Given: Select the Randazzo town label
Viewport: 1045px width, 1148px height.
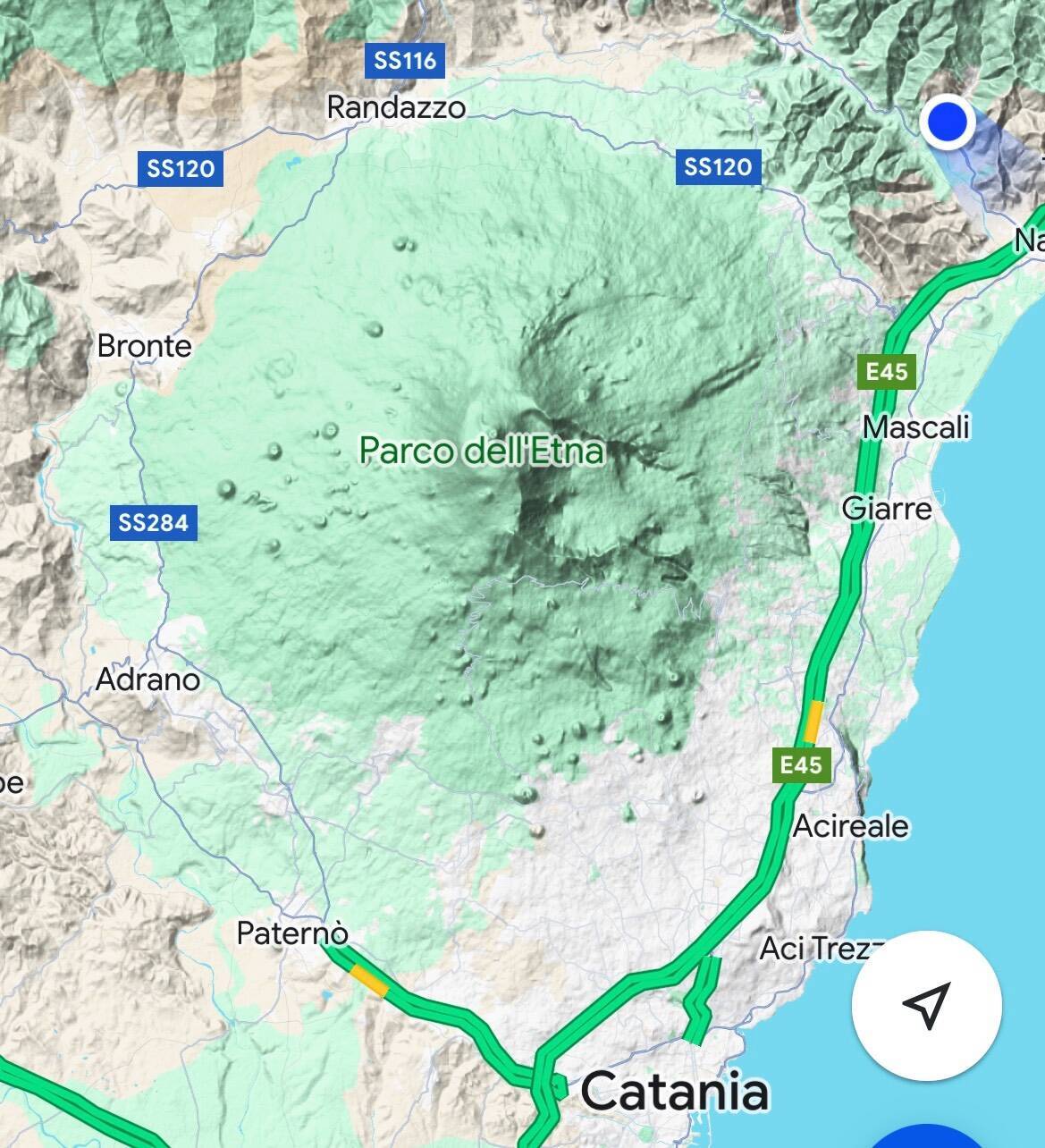Looking at the screenshot, I should 396,108.
